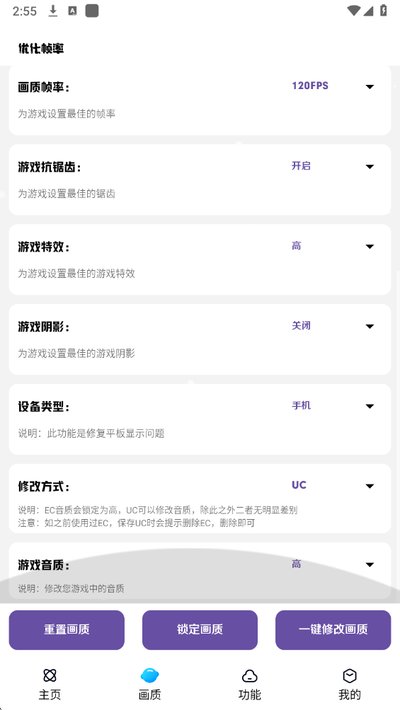Go to the 功能 tab
Screen dimensions: 400x710
250,684
